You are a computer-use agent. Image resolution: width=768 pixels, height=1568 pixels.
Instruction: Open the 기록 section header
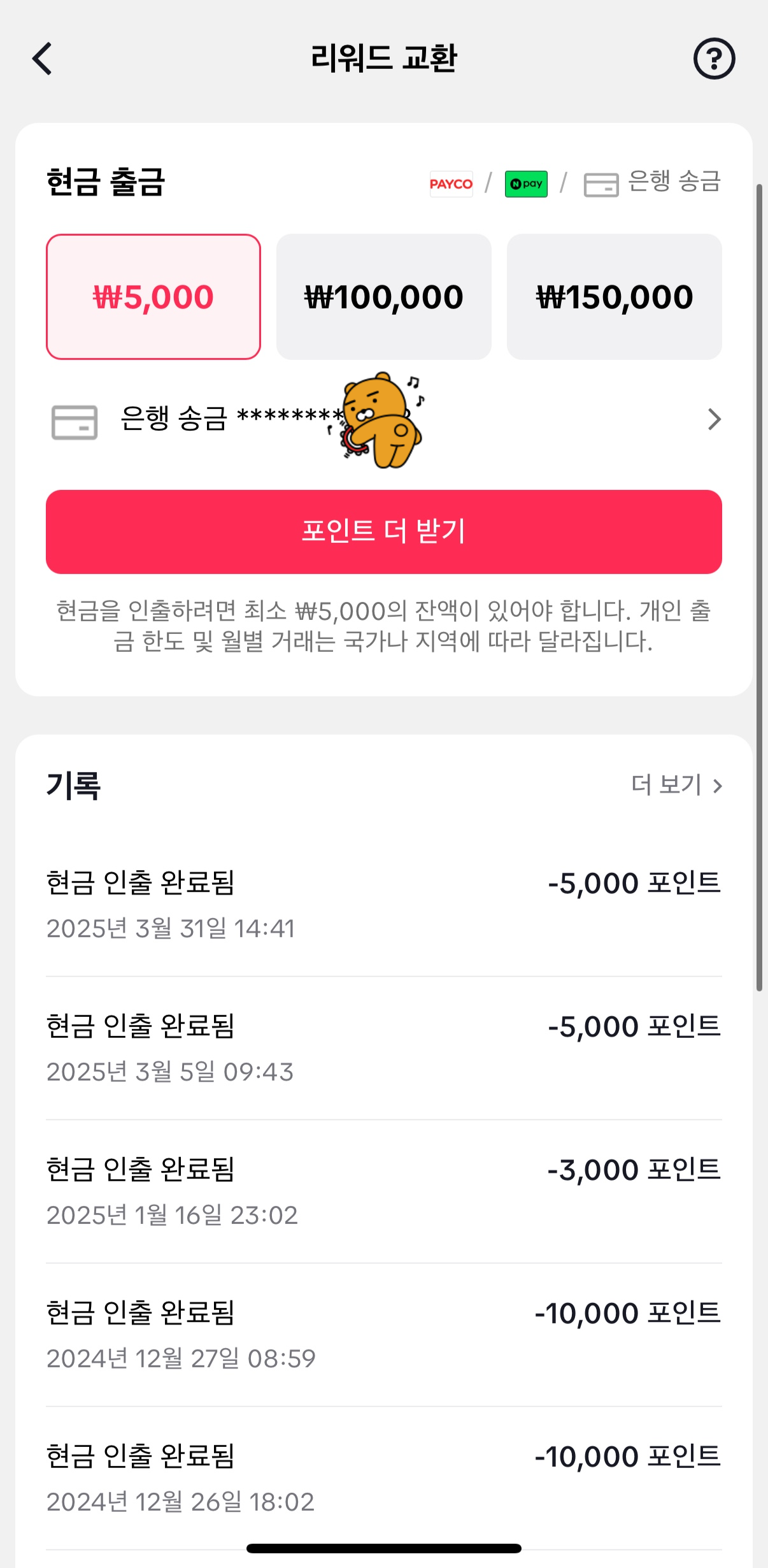(x=75, y=785)
